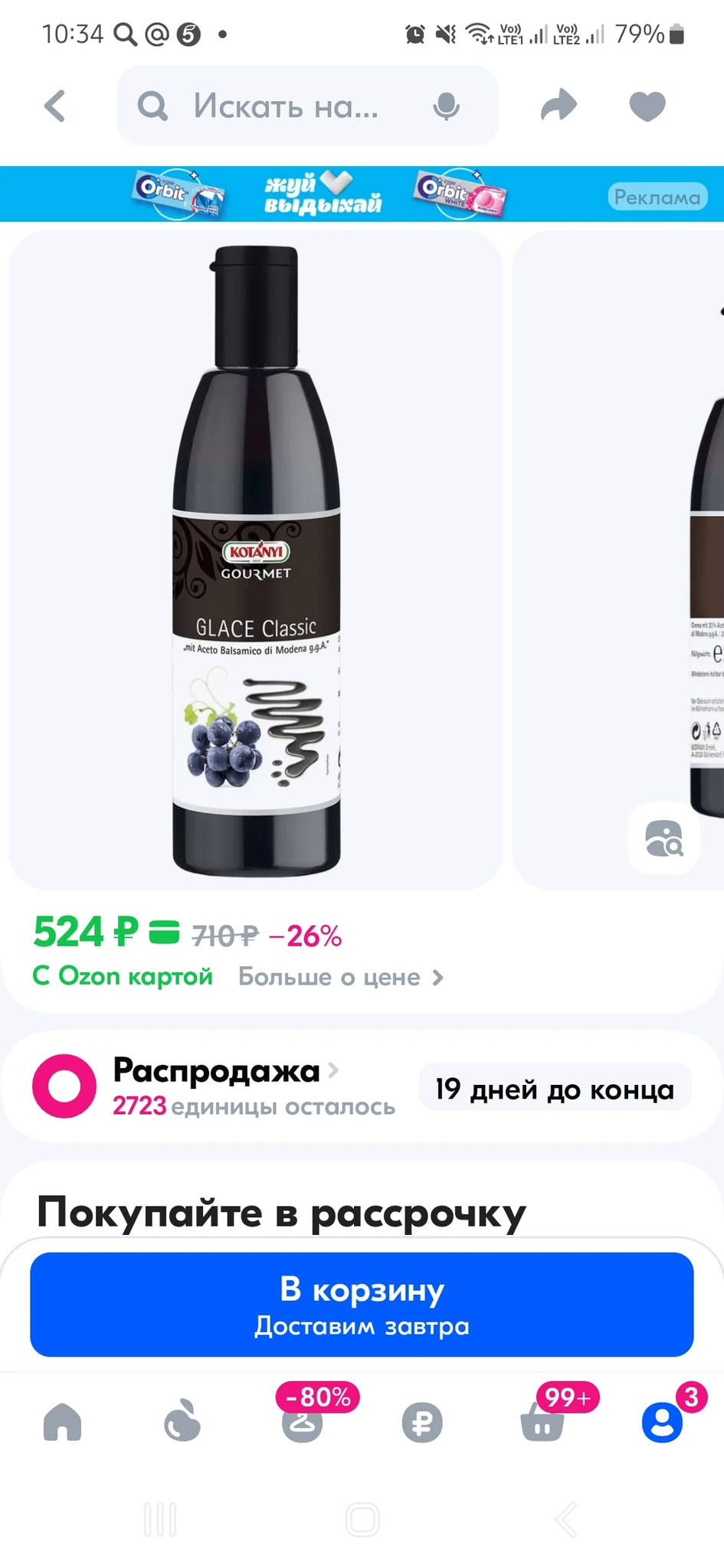Open the Kotanyi Glace Classic bottle photo
This screenshot has height=1568, width=724.
point(256,560)
